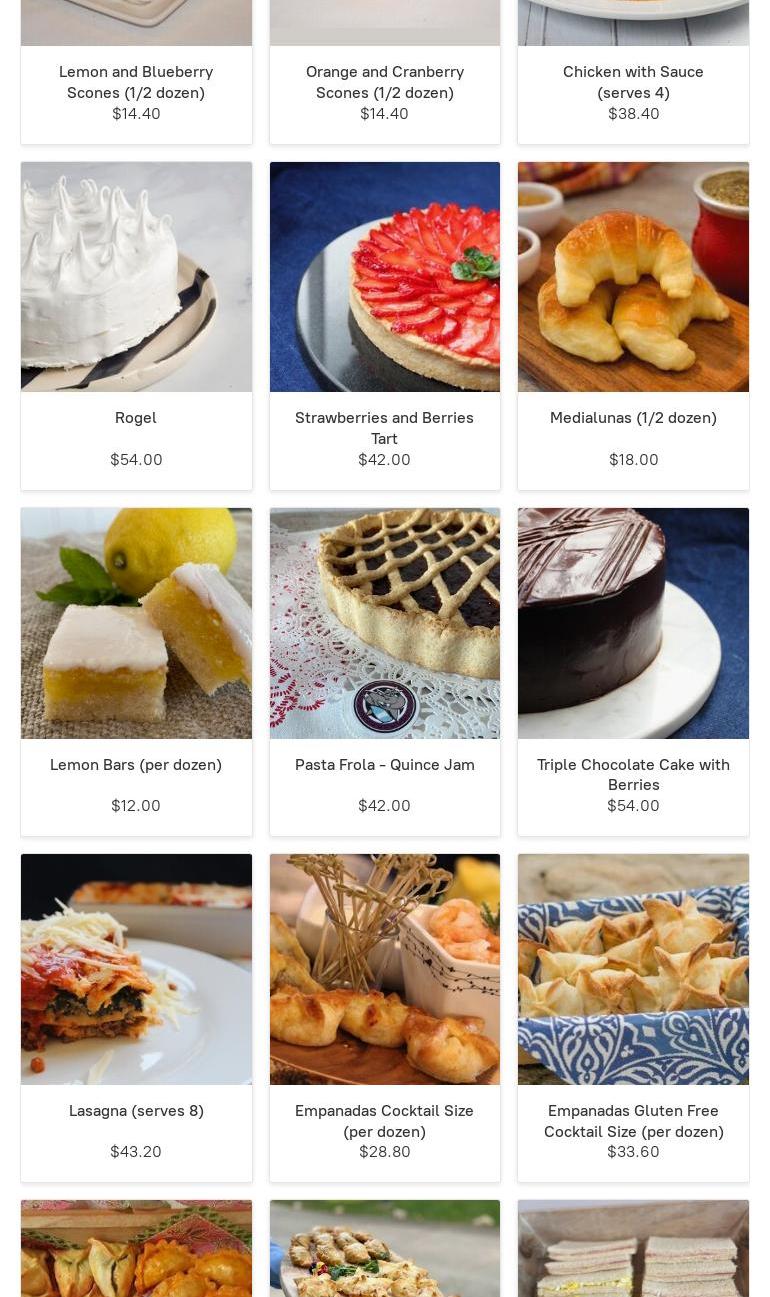View Empanadas Gluten Free Cocktail Size

click(x=633, y=970)
